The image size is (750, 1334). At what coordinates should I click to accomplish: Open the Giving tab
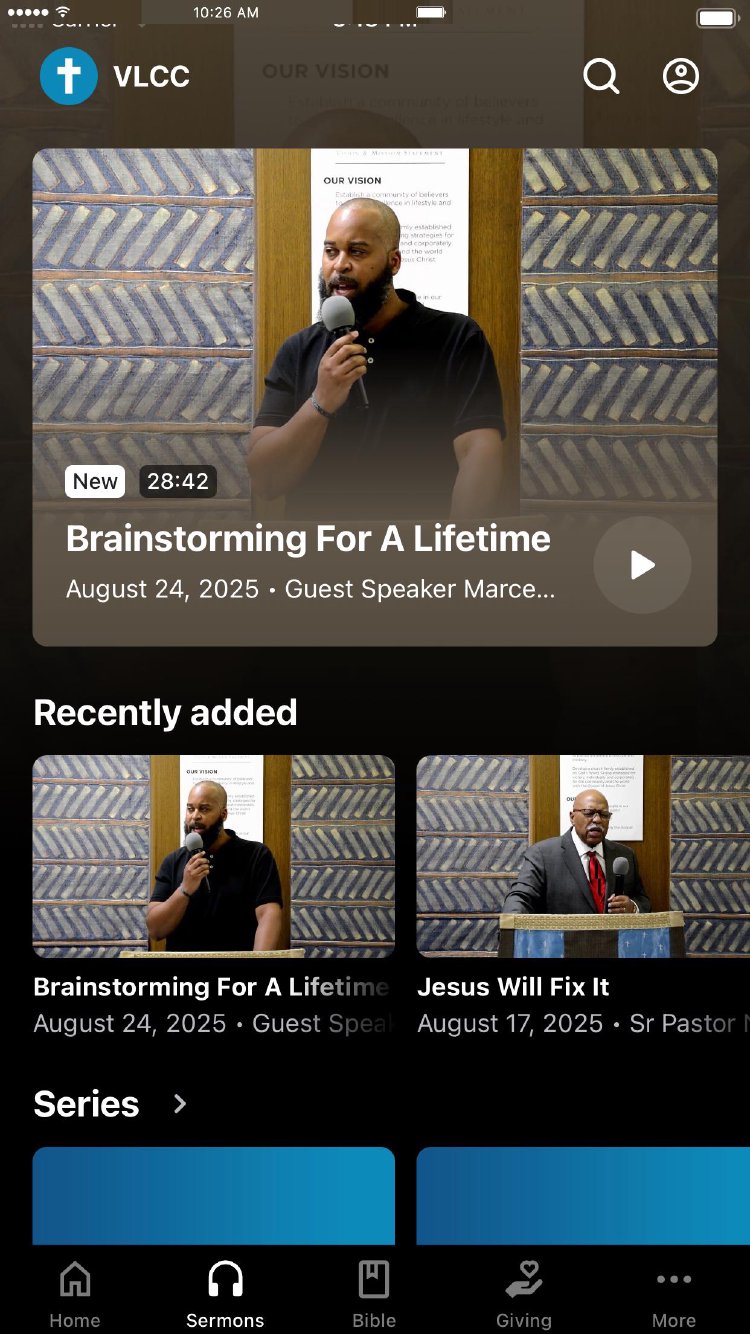pos(524,1292)
